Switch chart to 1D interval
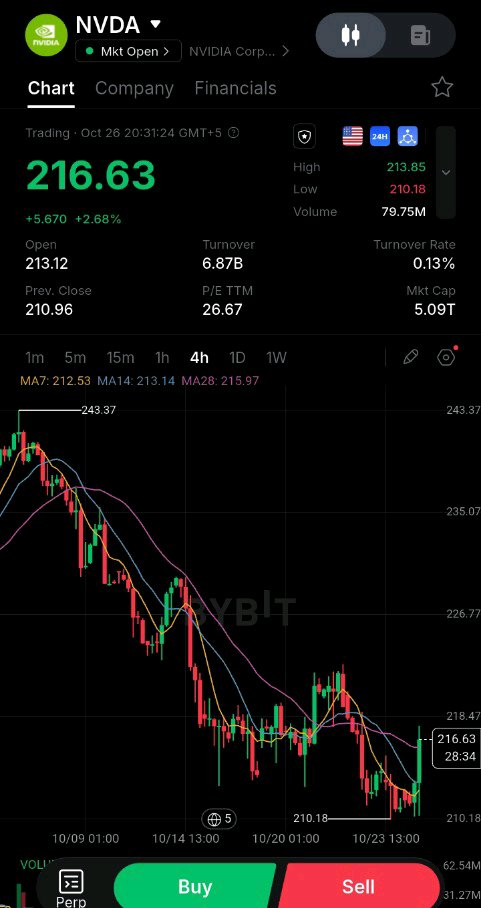Image resolution: width=481 pixels, height=908 pixels. [237, 357]
